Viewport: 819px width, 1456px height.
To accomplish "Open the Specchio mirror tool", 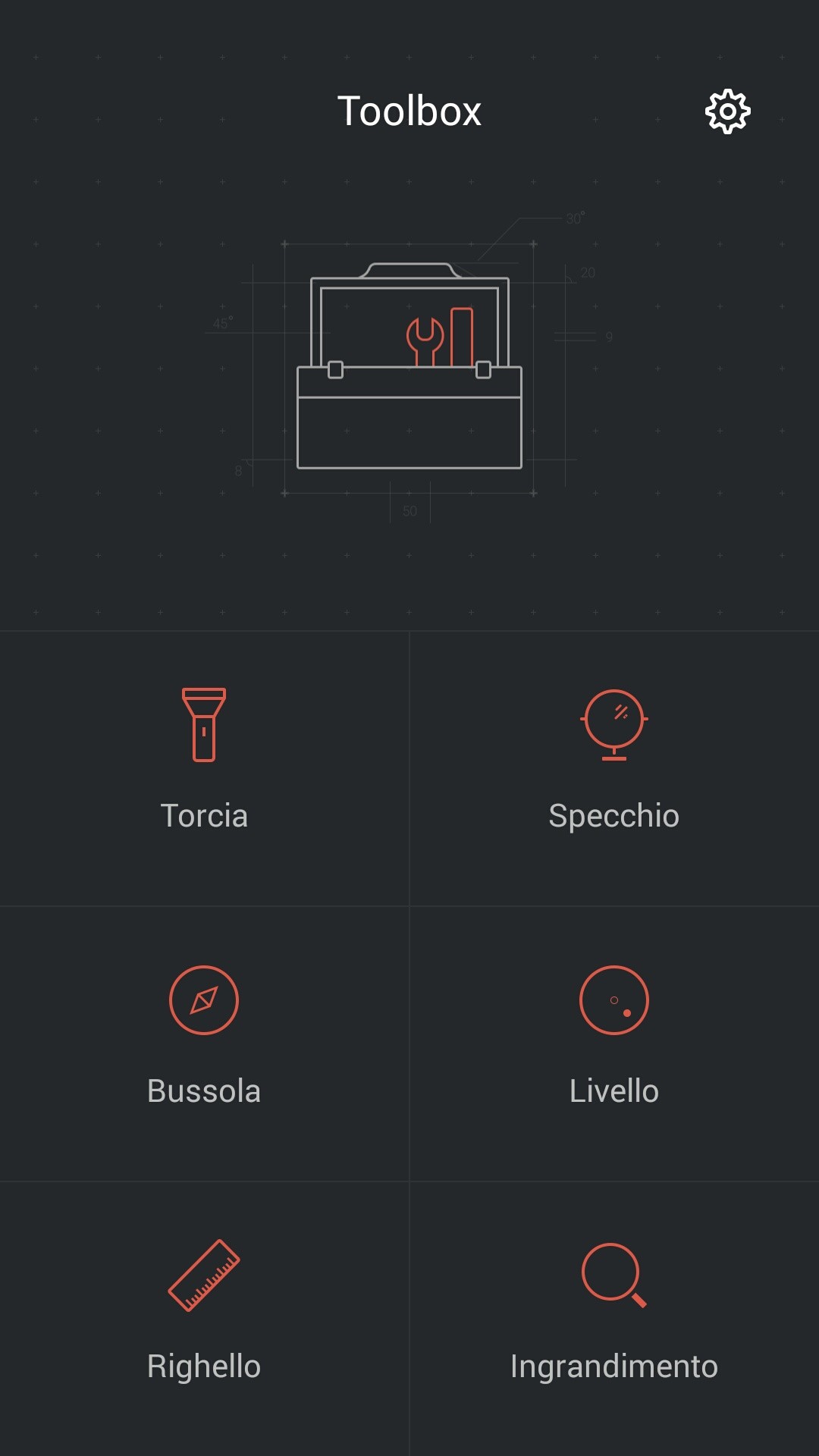I will tap(613, 758).
